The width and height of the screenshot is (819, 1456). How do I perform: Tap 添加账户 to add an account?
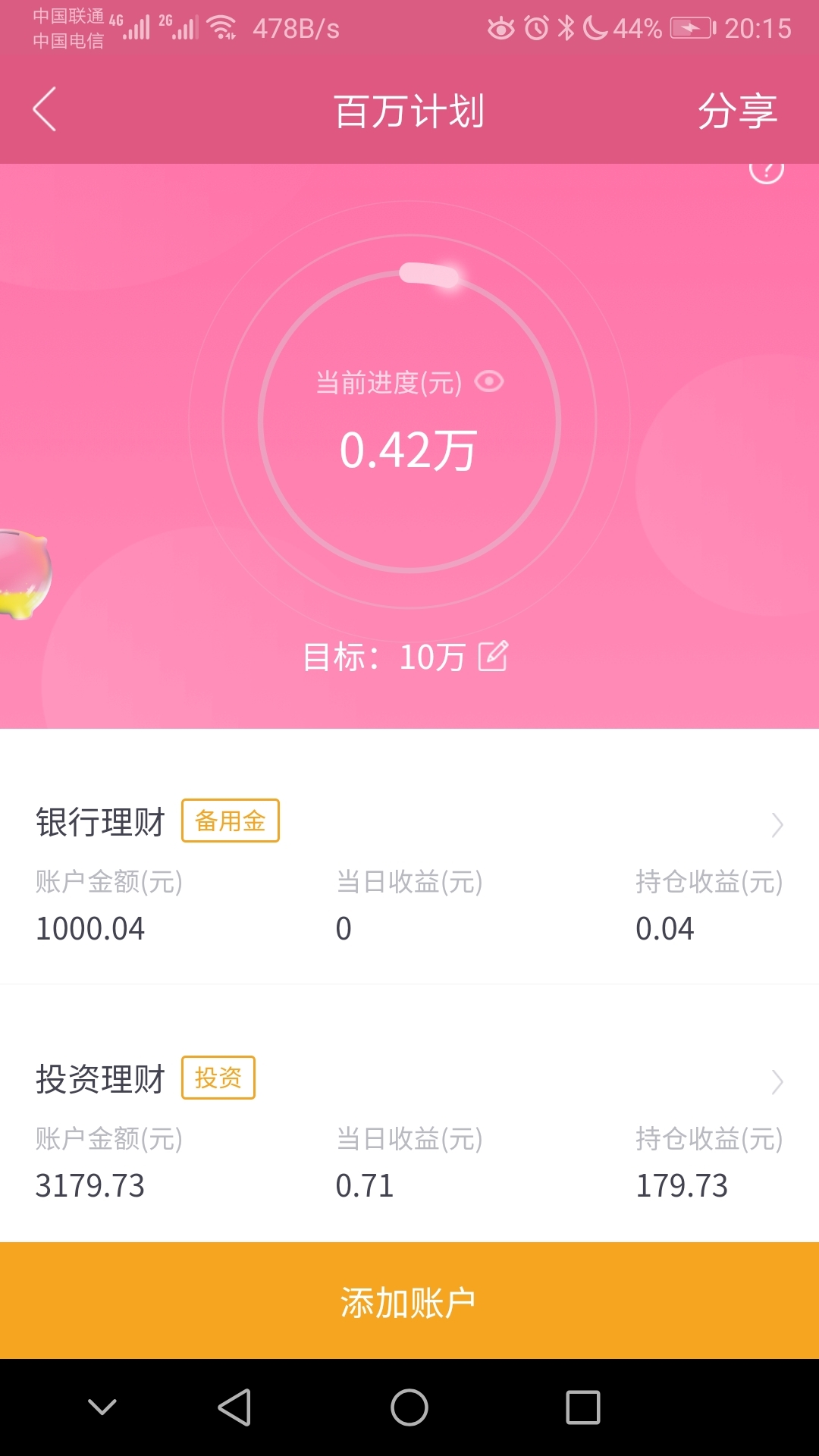(409, 1301)
